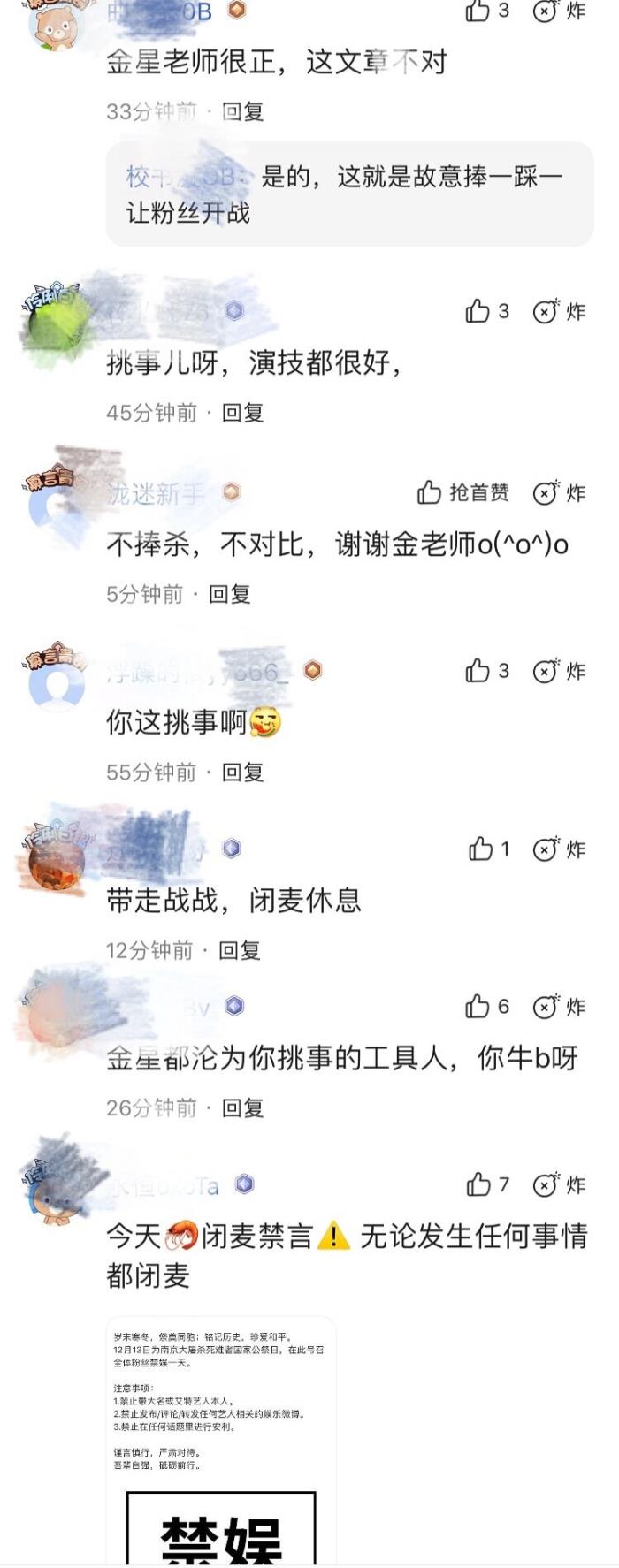Reply to comment 你这挑事啊

click(x=242, y=773)
